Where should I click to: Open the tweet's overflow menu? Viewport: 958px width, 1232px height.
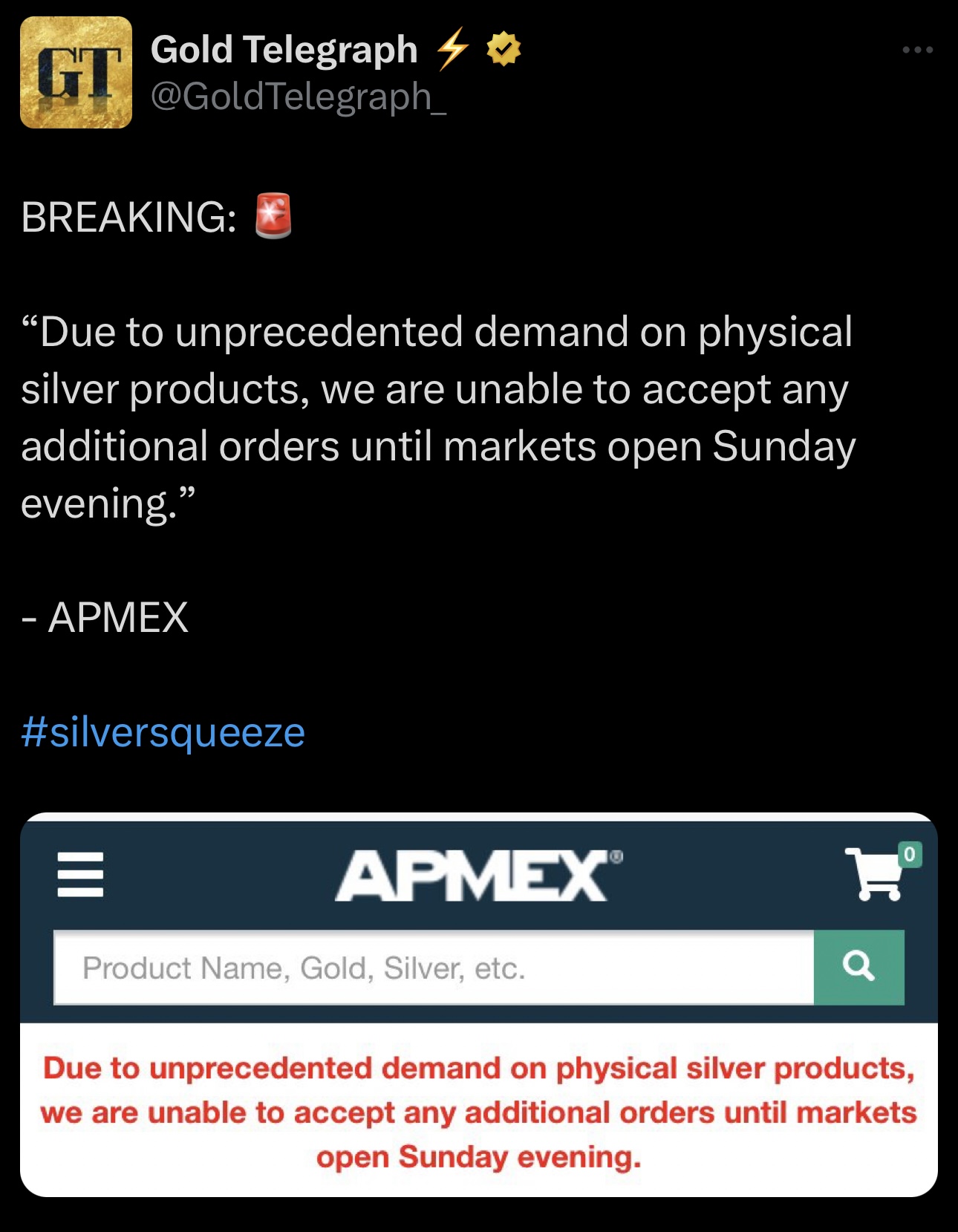(x=917, y=50)
